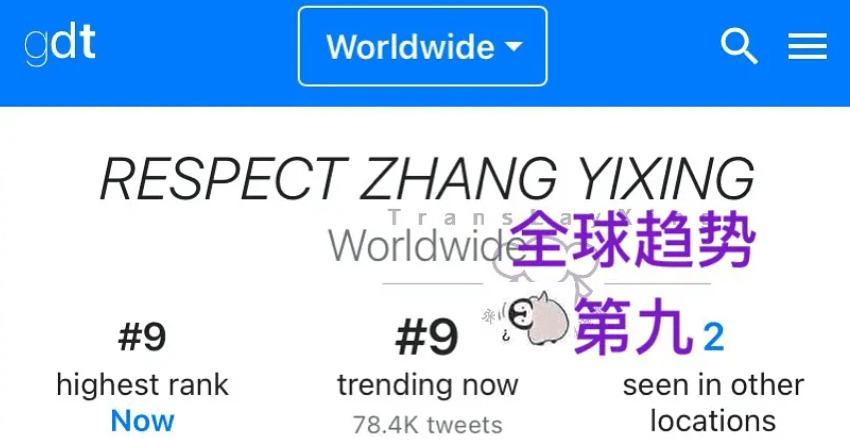The image size is (850, 440).
Task: Go to the gdt home logo
Action: point(60,44)
